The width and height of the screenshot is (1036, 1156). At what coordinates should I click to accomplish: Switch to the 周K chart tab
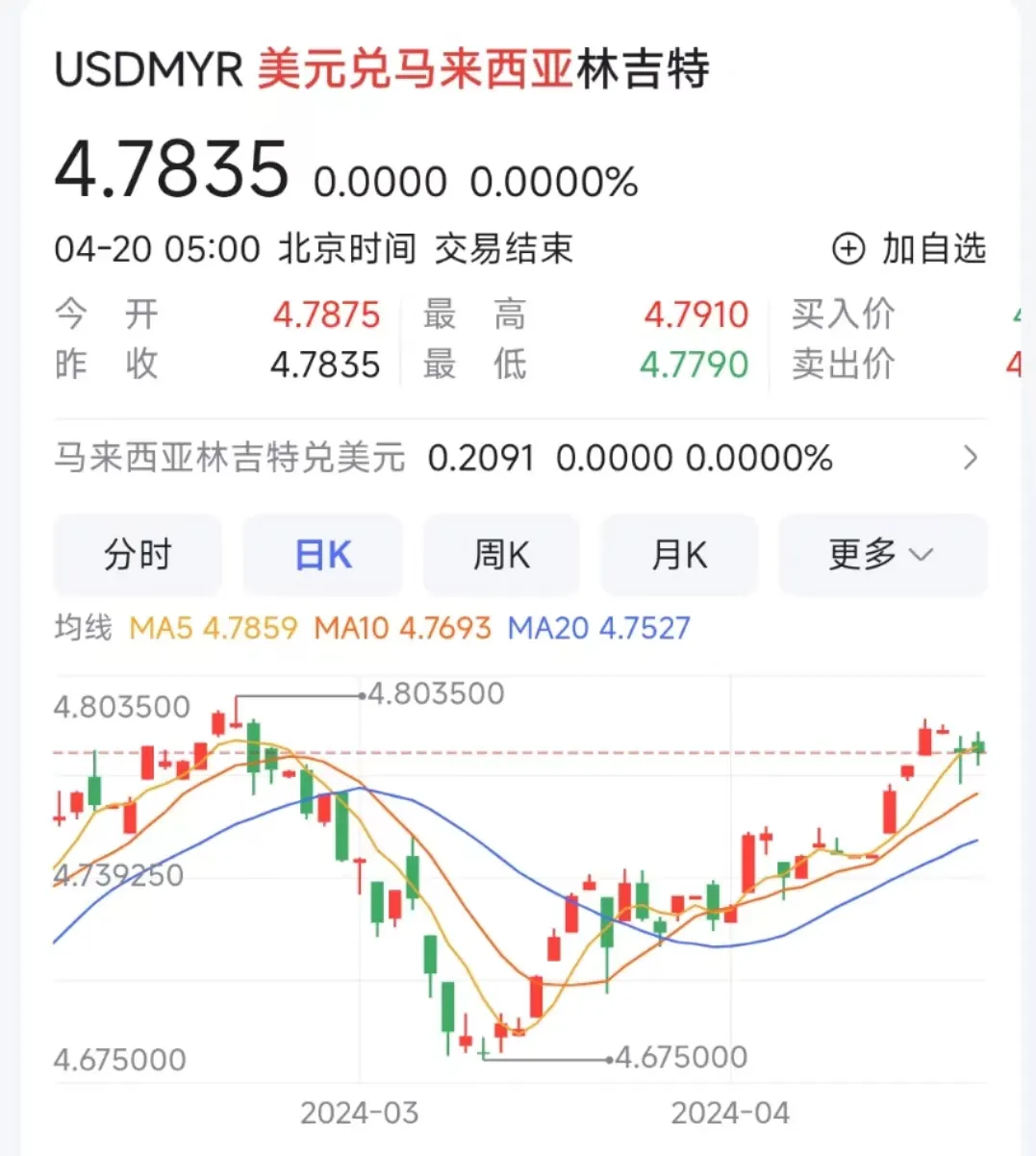coord(501,555)
